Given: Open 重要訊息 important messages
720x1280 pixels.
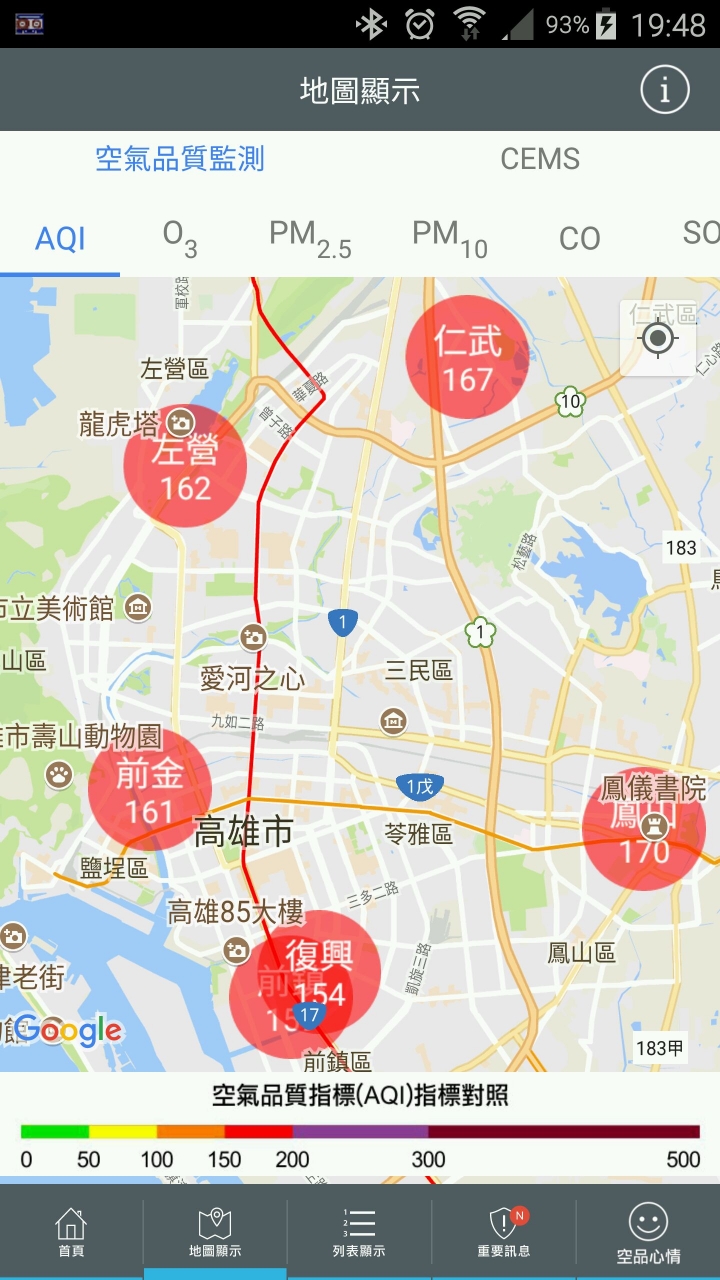Looking at the screenshot, I should click(503, 1232).
